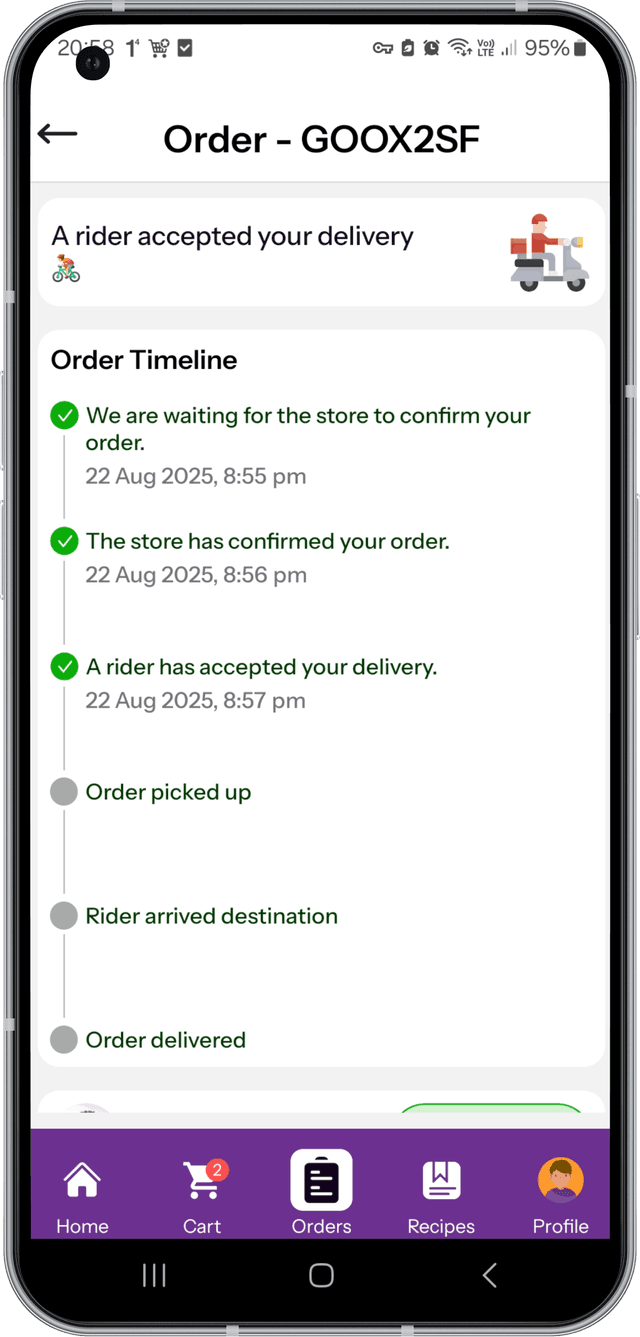Open the Cart tab
This screenshot has width=640, height=1337.
pos(202,1194)
